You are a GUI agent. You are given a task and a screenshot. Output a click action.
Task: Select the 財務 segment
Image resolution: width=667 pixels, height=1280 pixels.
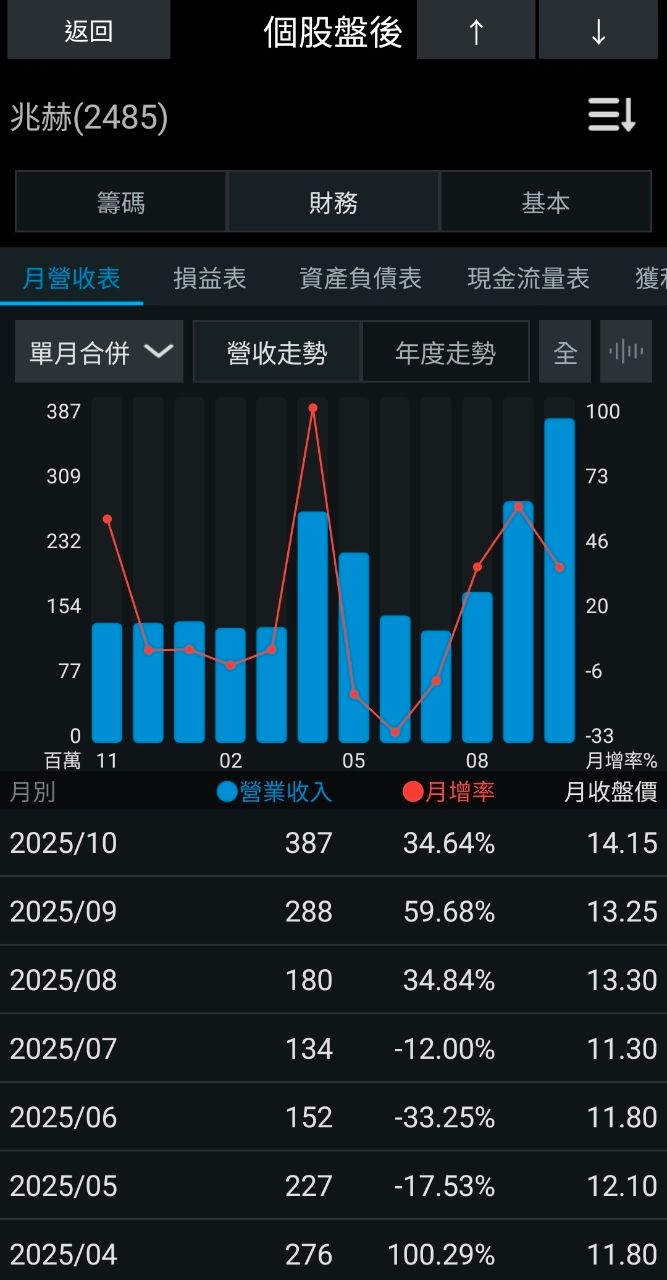click(x=333, y=202)
